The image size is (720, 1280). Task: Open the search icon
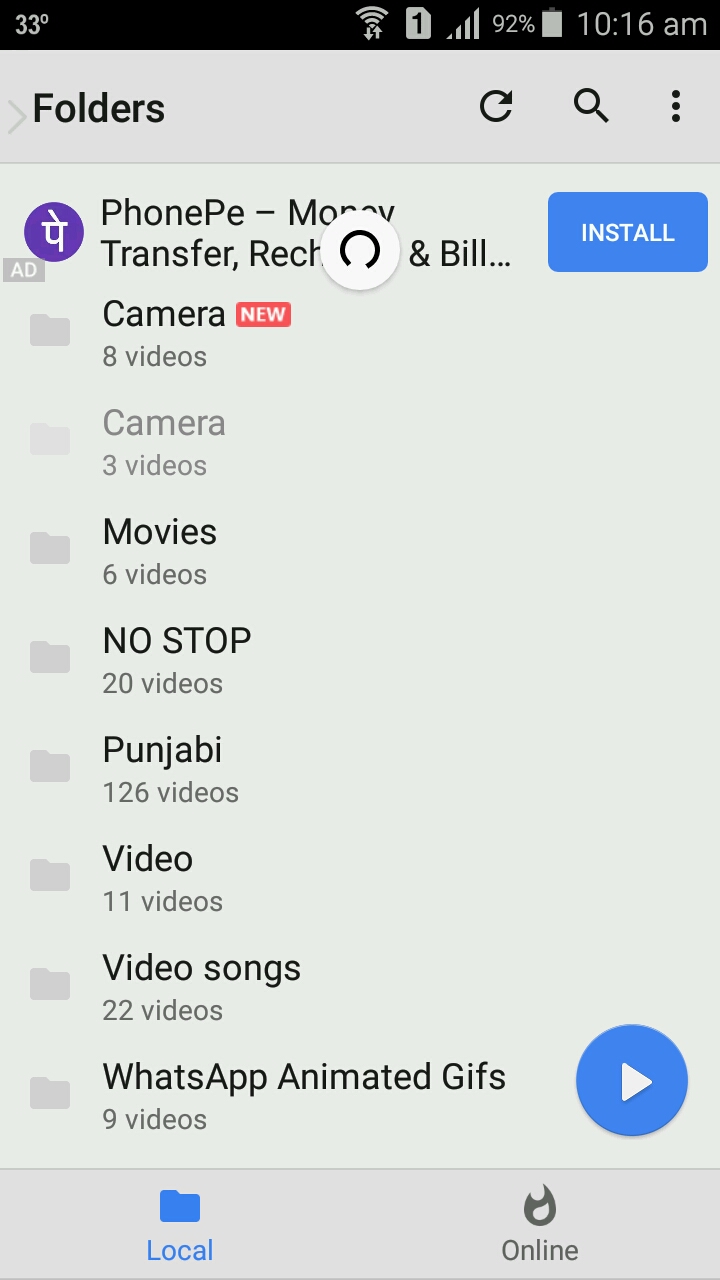coord(591,106)
